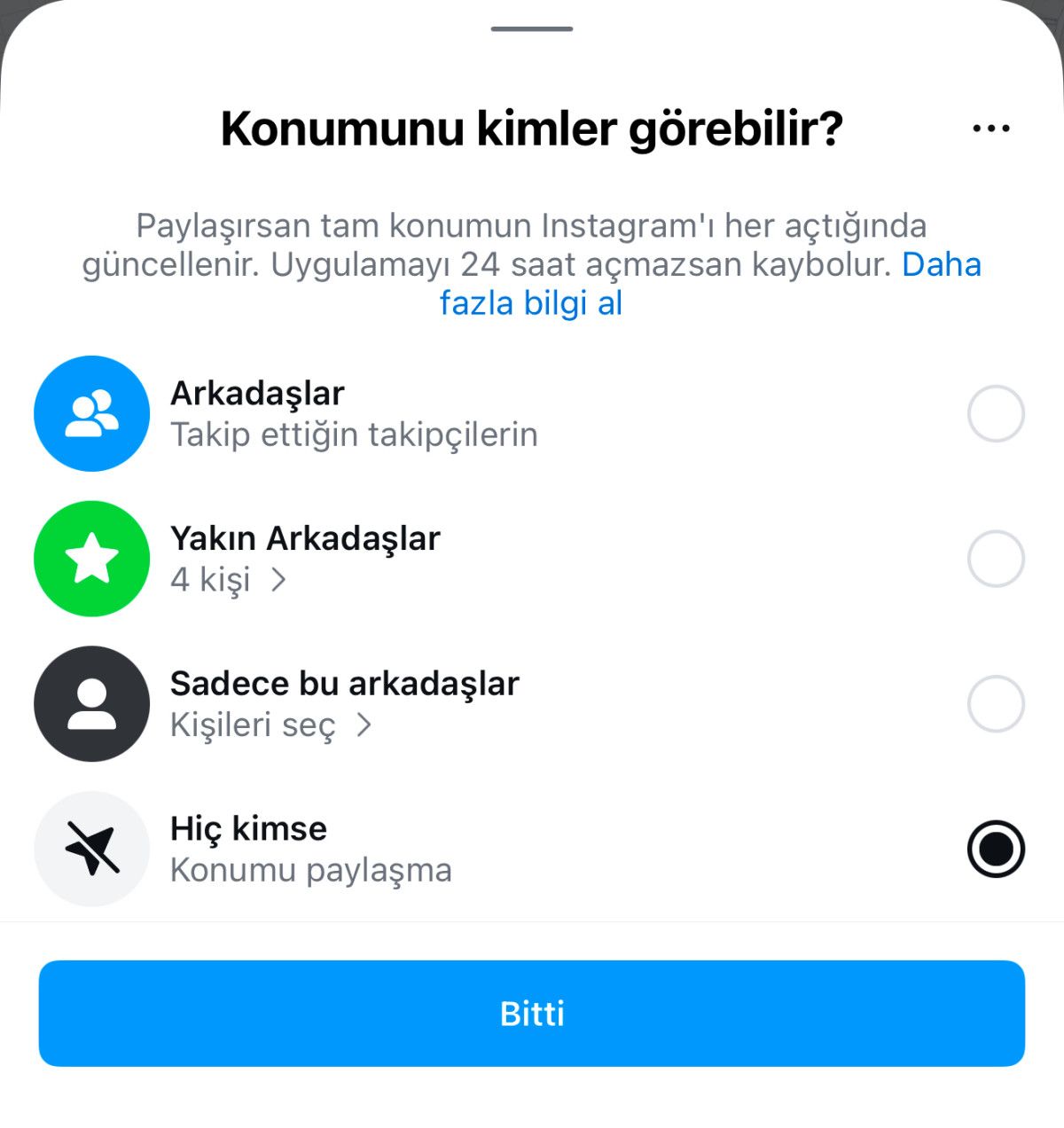Viewport: 1064px width, 1128px height.
Task: Select the Arkadaşlar radio option
Action: point(996,413)
